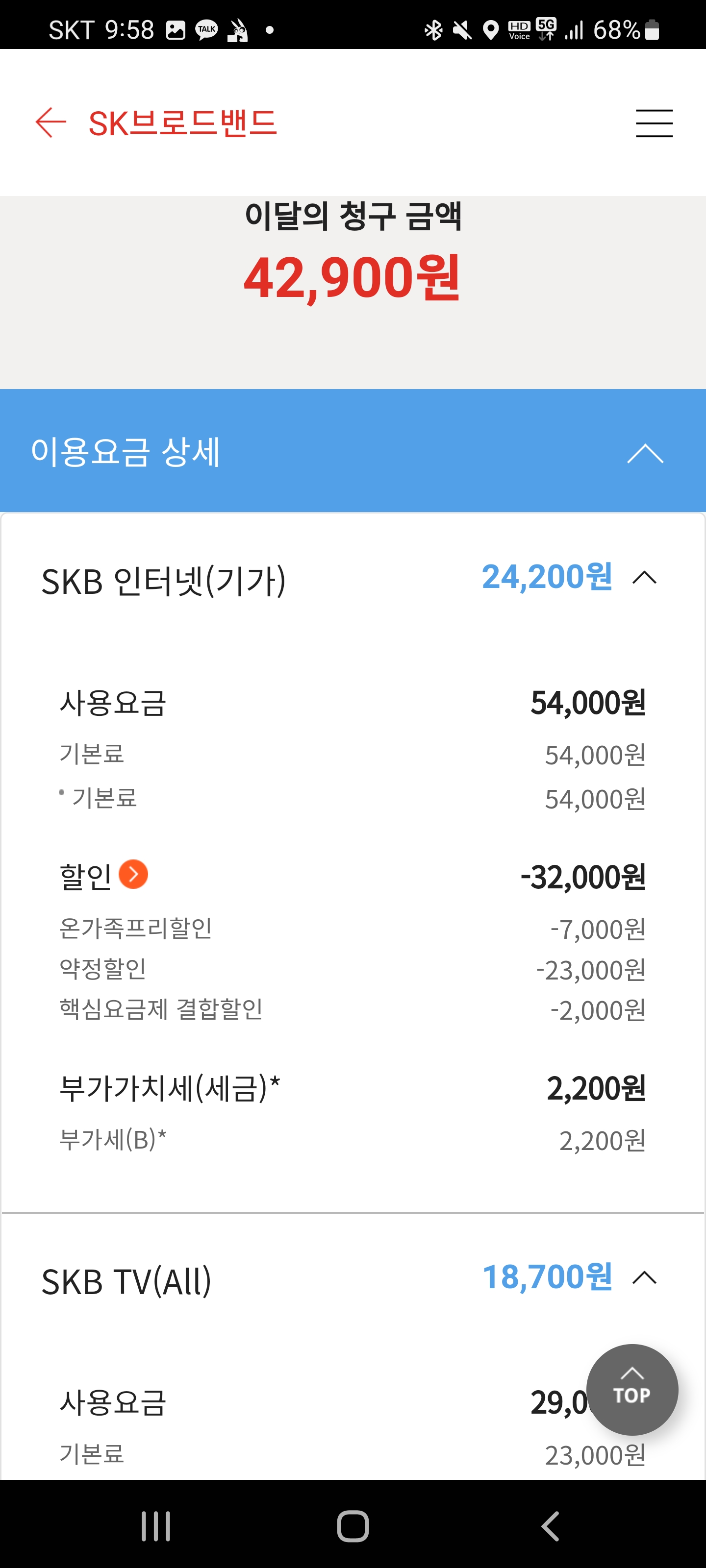Open discount details arrow next to 할인
Image resolution: width=706 pixels, height=1568 pixels.
[133, 875]
